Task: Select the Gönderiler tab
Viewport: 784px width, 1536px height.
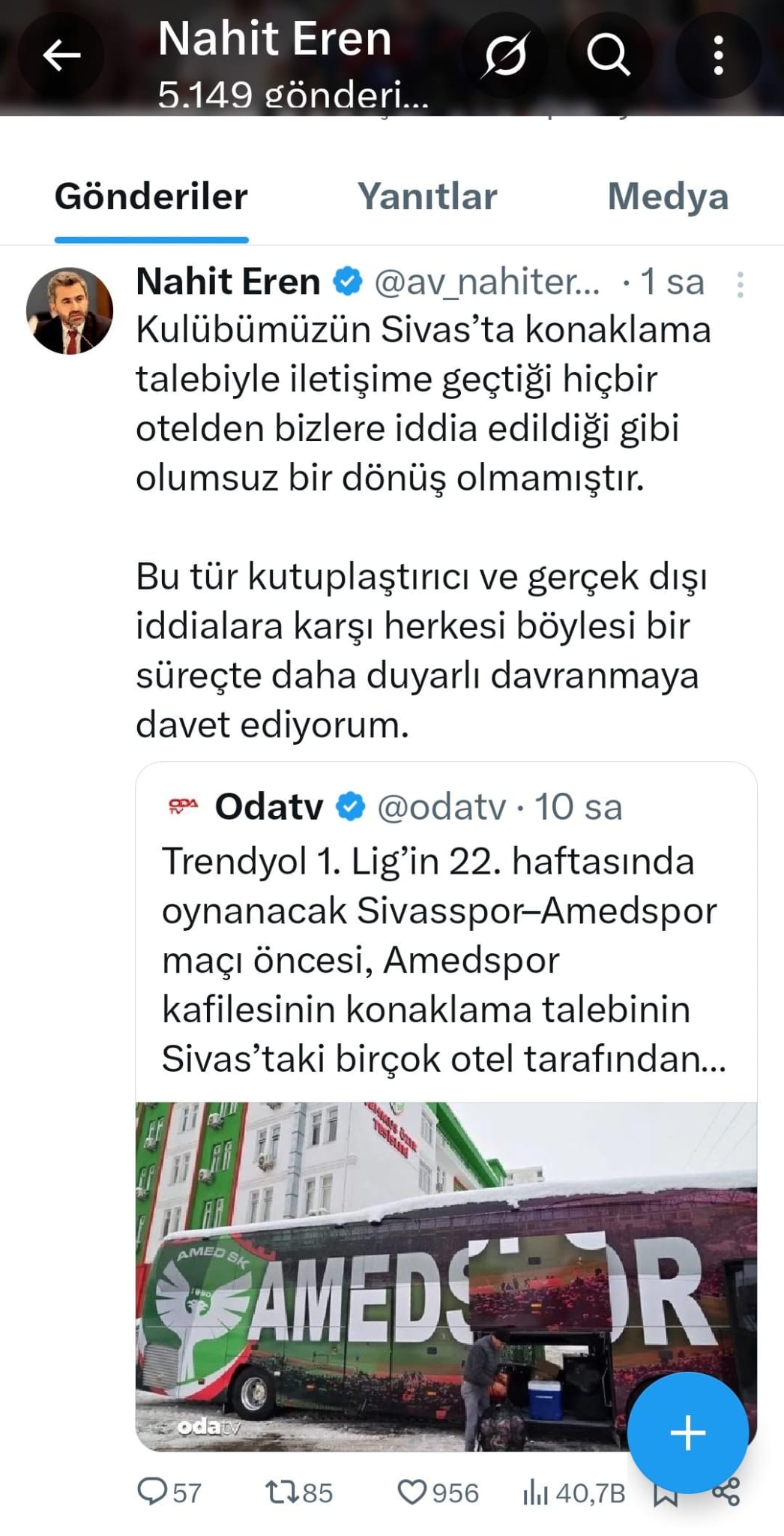Action: click(151, 196)
